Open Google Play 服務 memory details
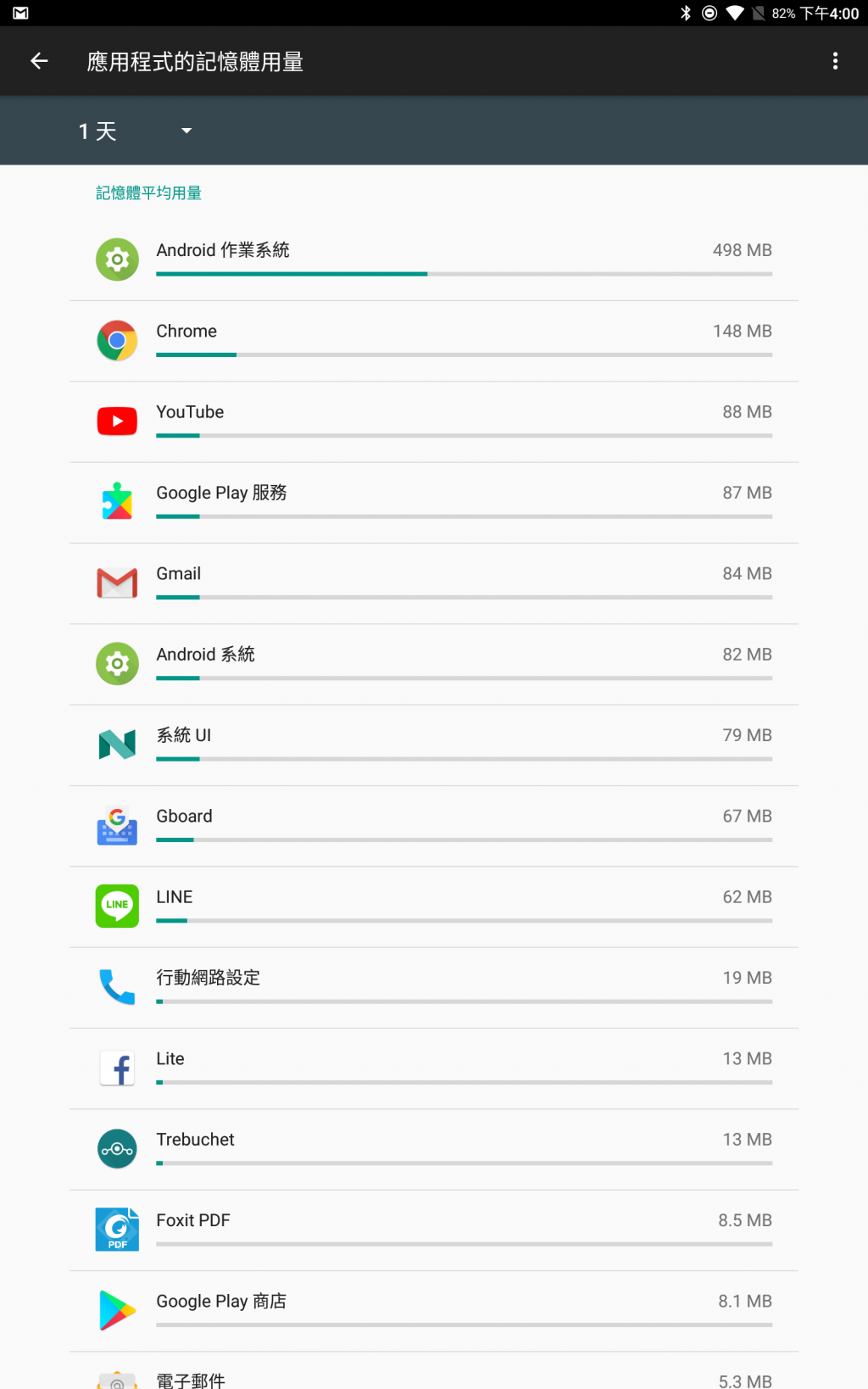The image size is (868, 1389). pyautogui.click(x=434, y=502)
